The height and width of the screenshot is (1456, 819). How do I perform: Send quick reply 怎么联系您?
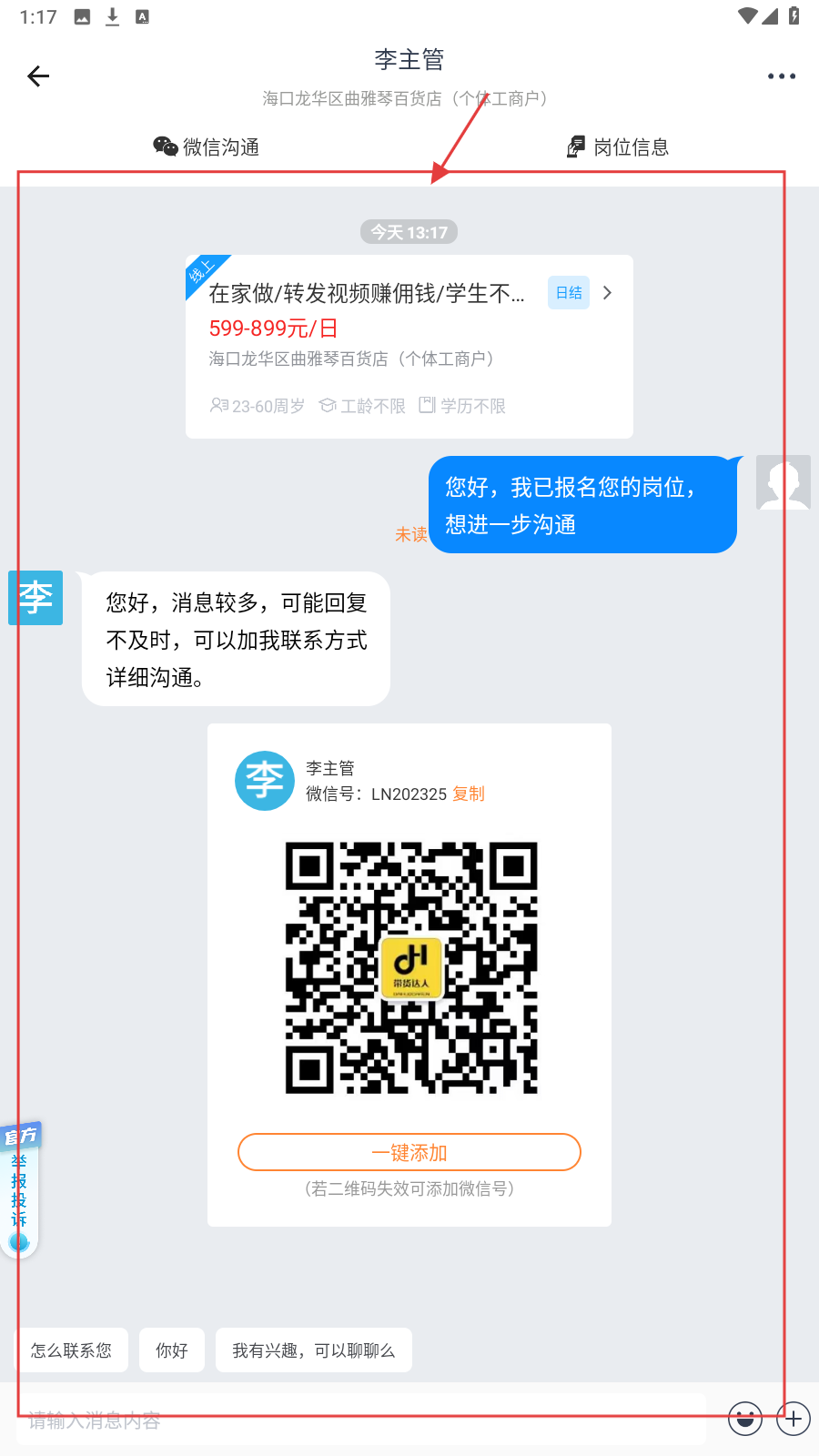click(x=72, y=1350)
